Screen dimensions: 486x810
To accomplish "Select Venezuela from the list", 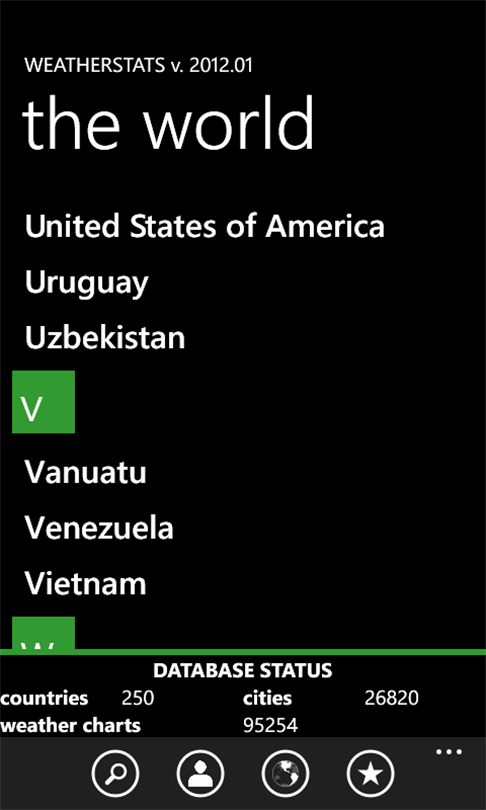I will (x=99, y=528).
